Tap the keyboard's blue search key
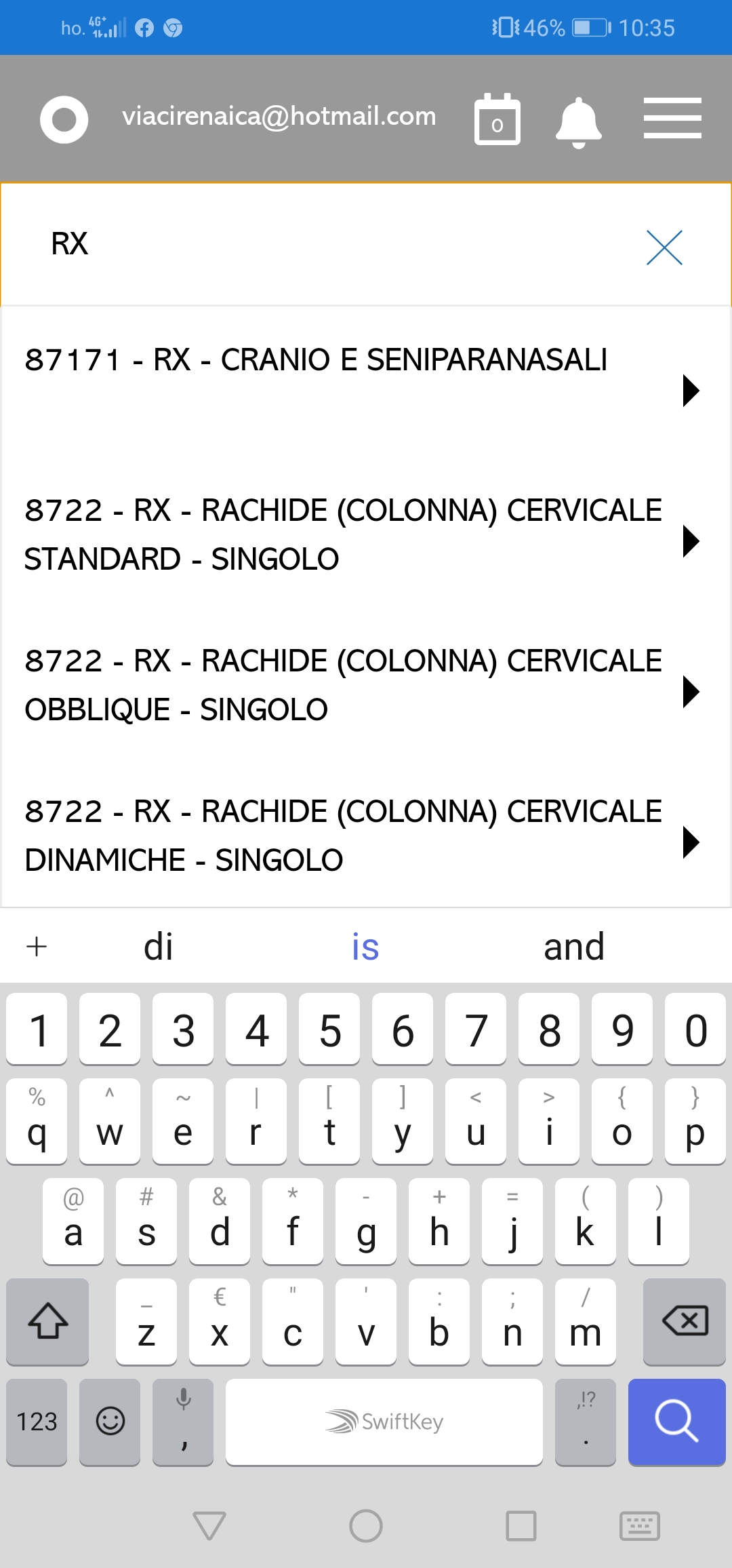 [x=676, y=1422]
